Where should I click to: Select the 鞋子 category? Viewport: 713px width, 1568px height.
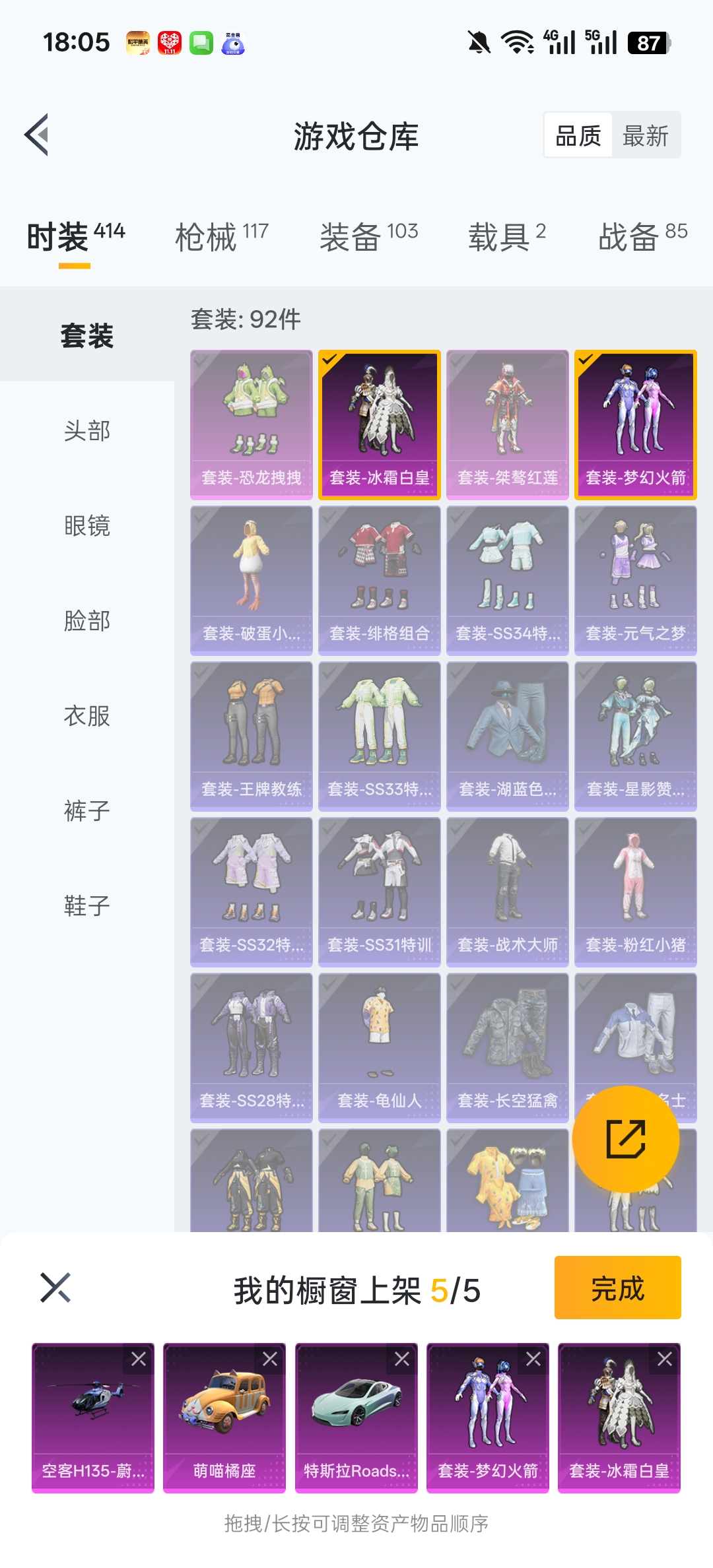86,906
